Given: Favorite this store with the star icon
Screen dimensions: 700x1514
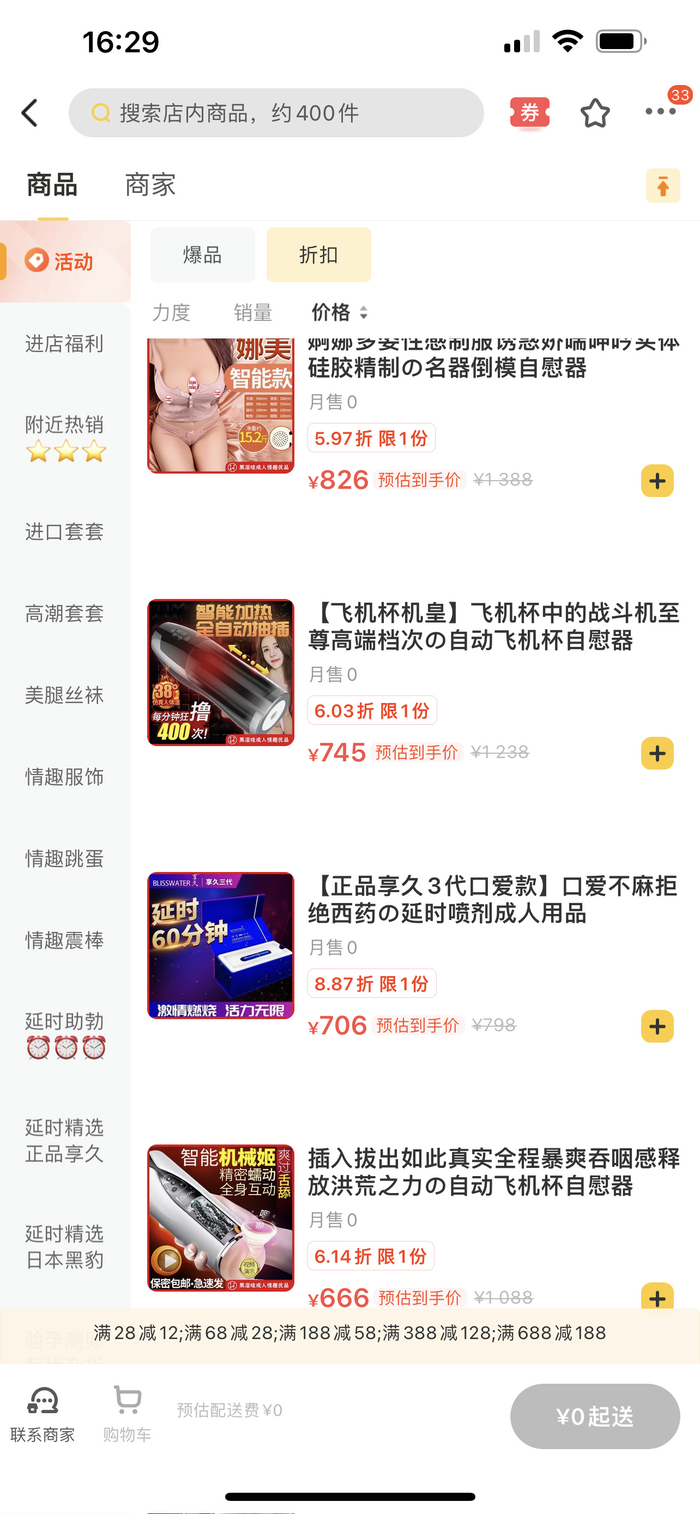Looking at the screenshot, I should pyautogui.click(x=595, y=113).
